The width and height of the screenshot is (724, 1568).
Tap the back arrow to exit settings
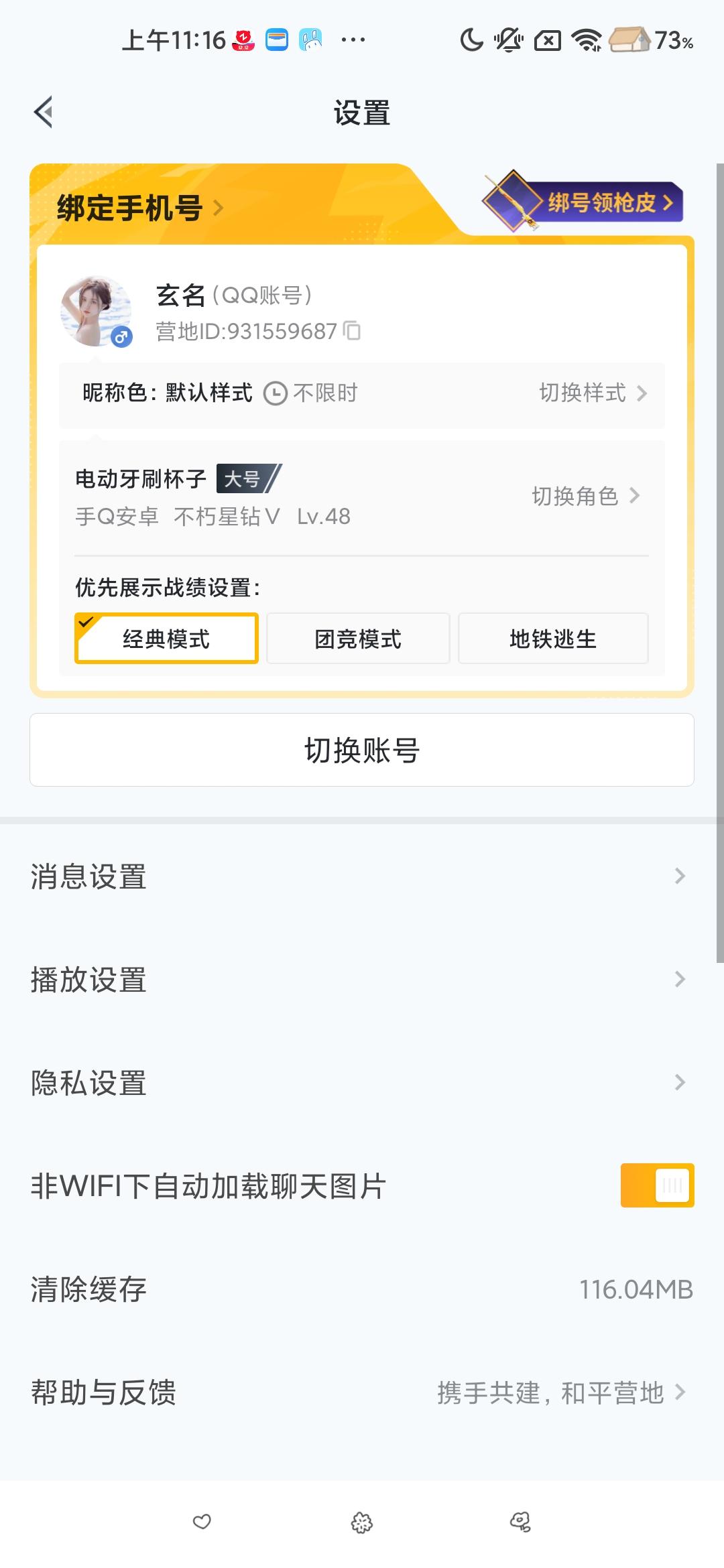(44, 111)
